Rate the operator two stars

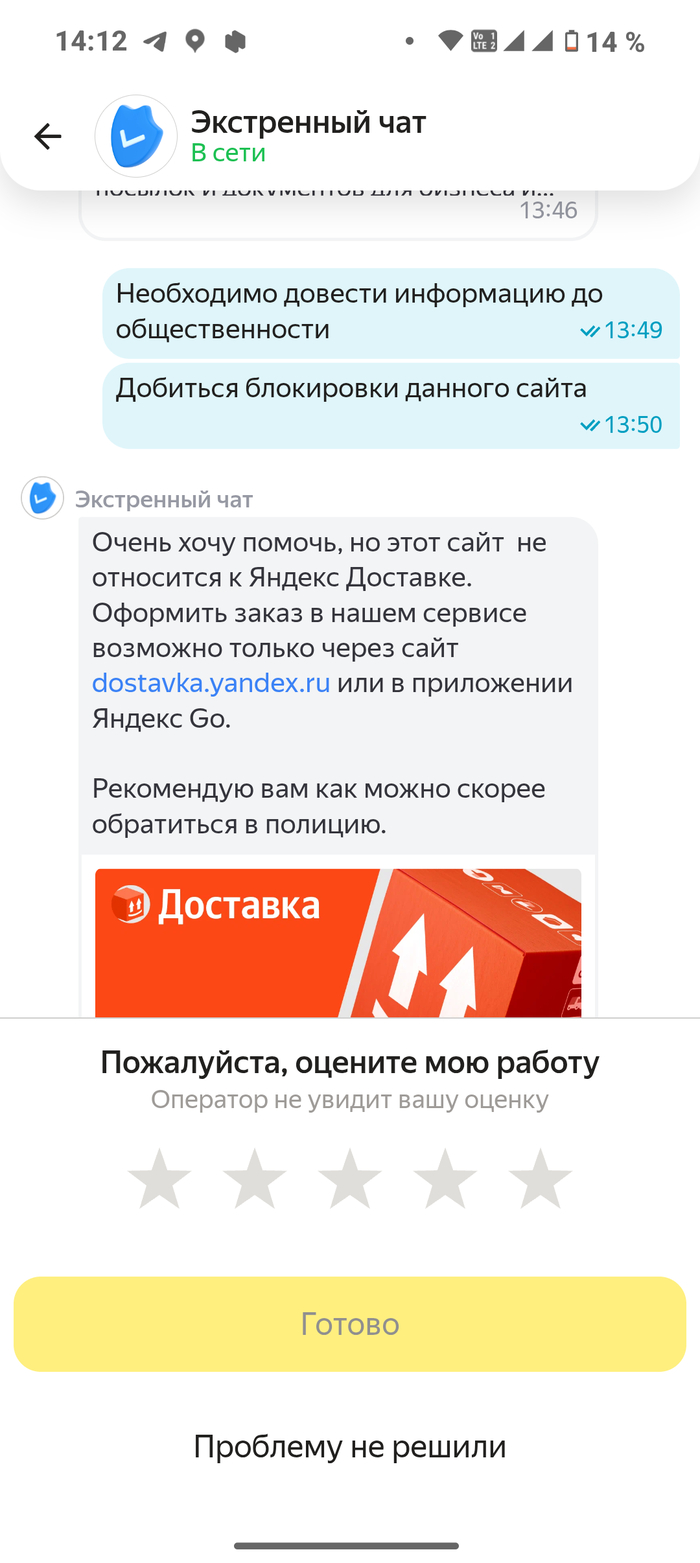point(255,1178)
